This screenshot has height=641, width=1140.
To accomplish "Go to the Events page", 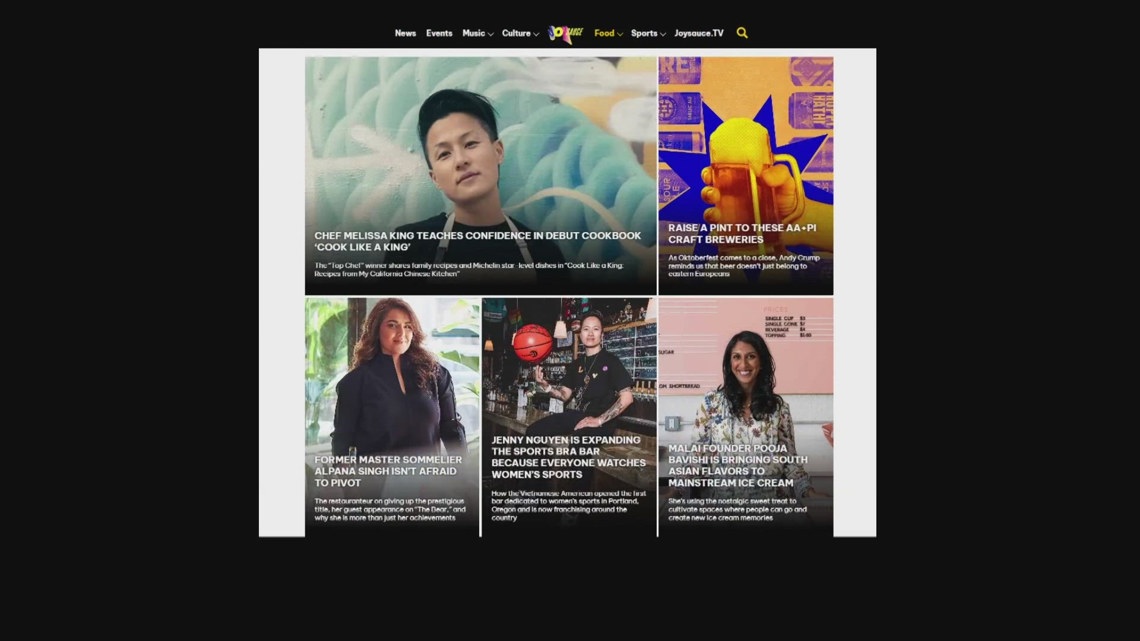I will pos(439,33).
